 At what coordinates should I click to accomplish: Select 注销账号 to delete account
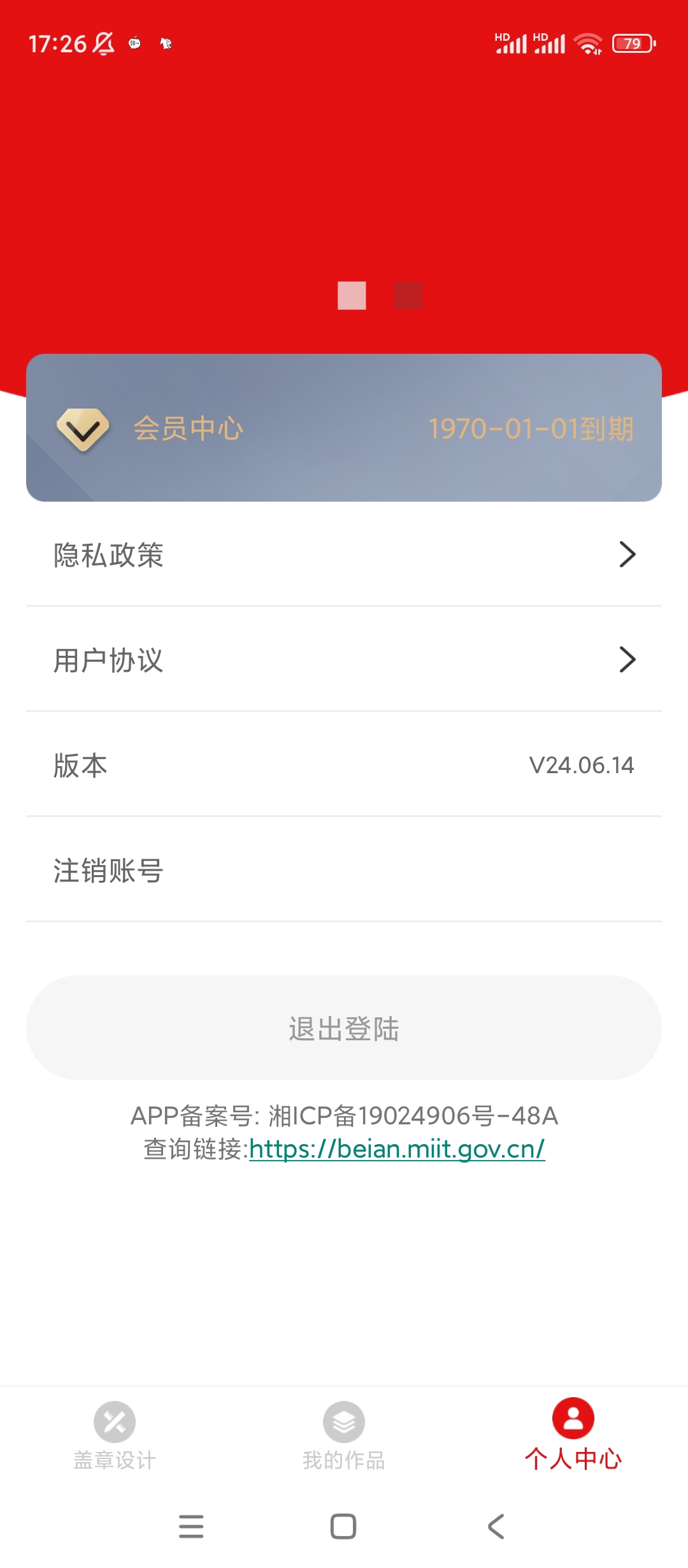[344, 870]
